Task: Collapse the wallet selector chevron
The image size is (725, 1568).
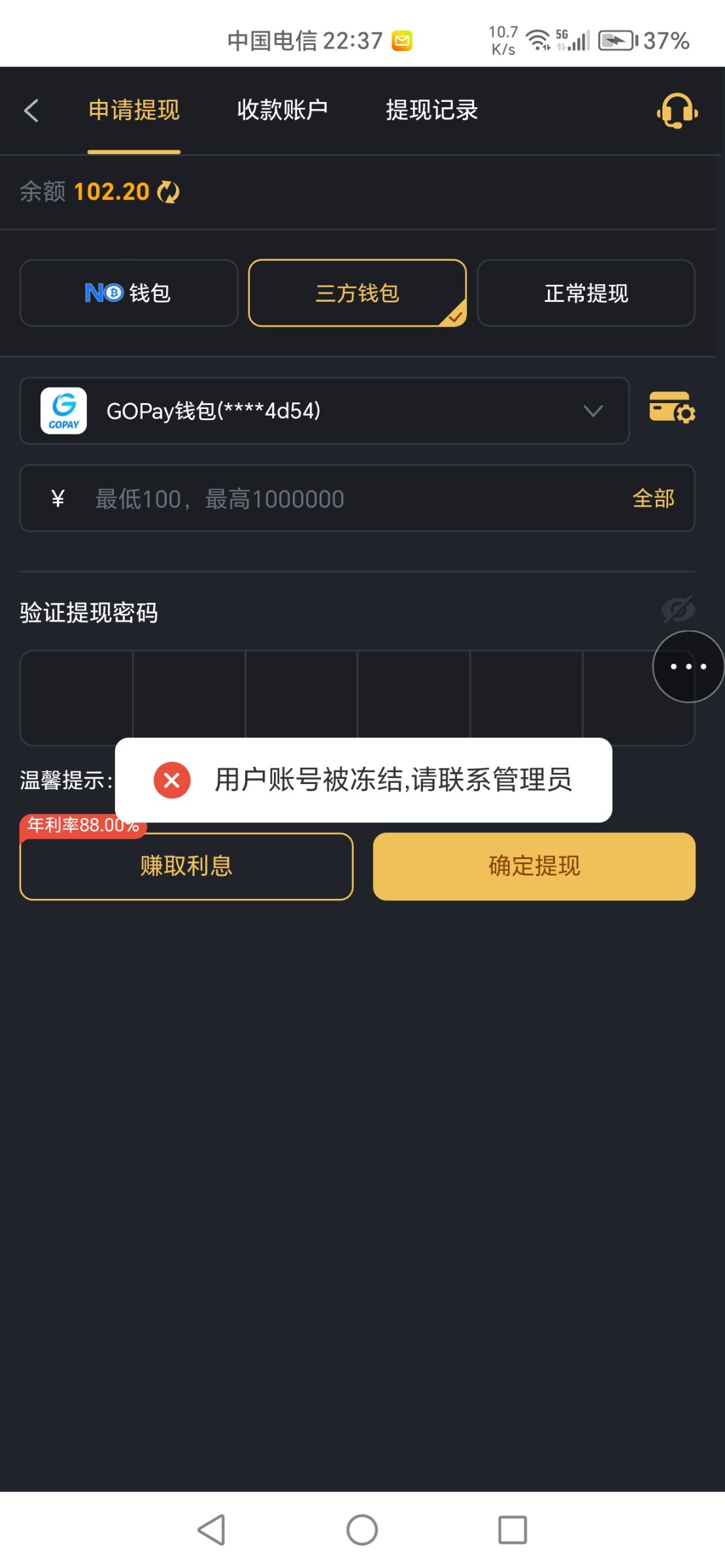Action: 592,410
